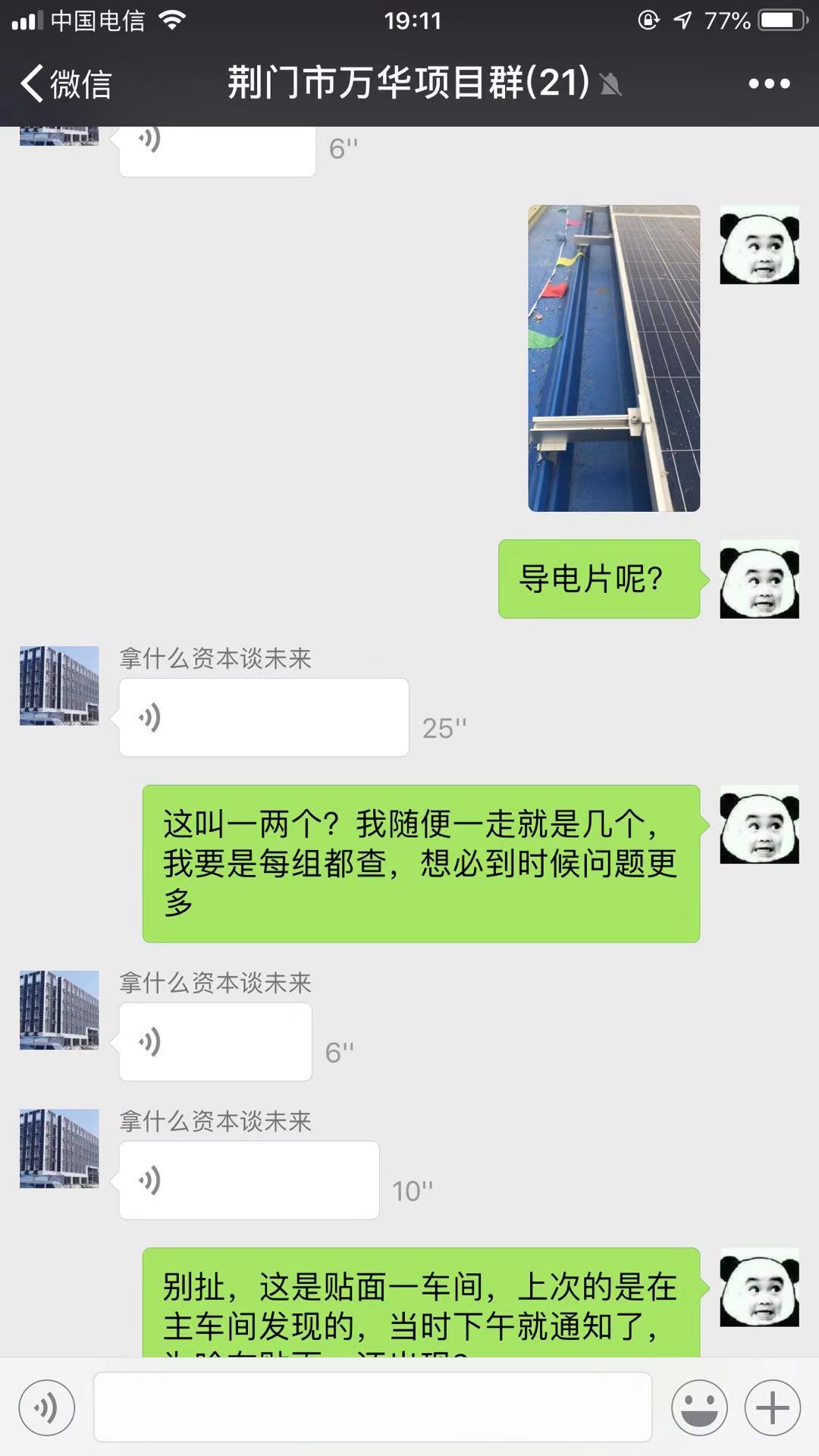The height and width of the screenshot is (1456, 819).
Task: View 拿什么资本谈未来's avatar by the 25" message
Action: [x=59, y=686]
